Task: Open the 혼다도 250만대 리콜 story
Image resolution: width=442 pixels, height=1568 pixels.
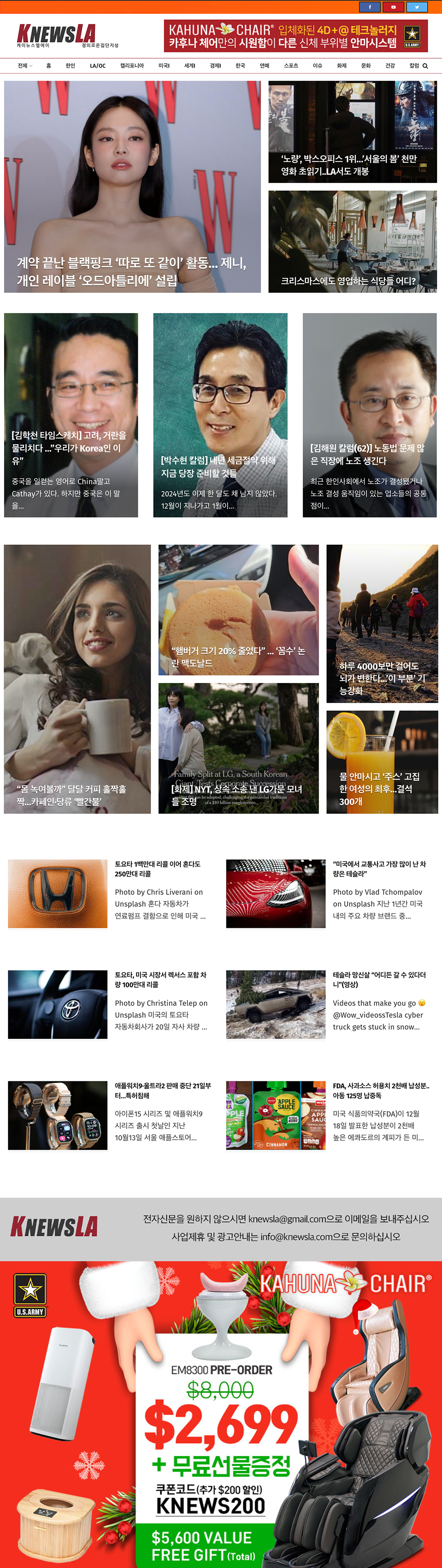Action: (158, 869)
